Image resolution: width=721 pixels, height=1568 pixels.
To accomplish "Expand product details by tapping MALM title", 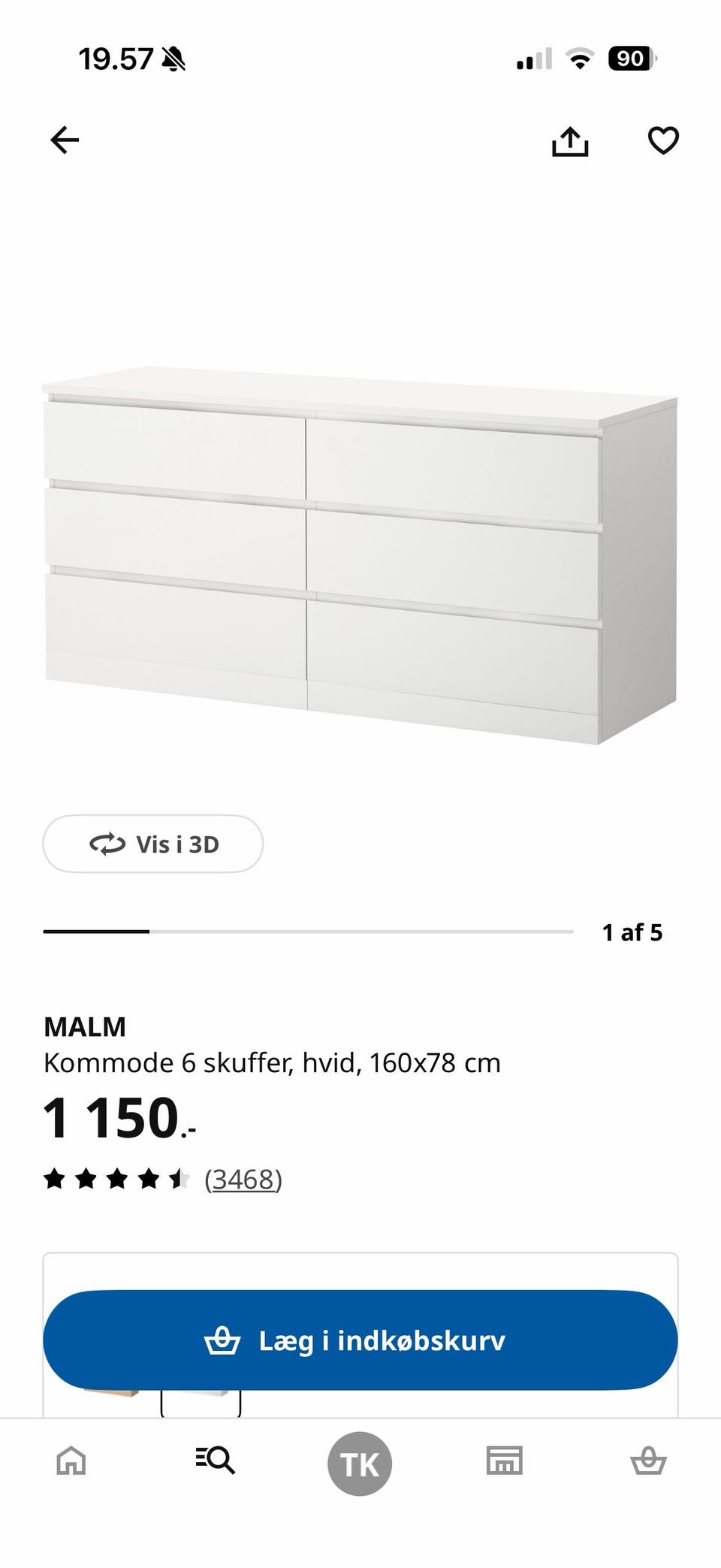I will [x=85, y=1026].
